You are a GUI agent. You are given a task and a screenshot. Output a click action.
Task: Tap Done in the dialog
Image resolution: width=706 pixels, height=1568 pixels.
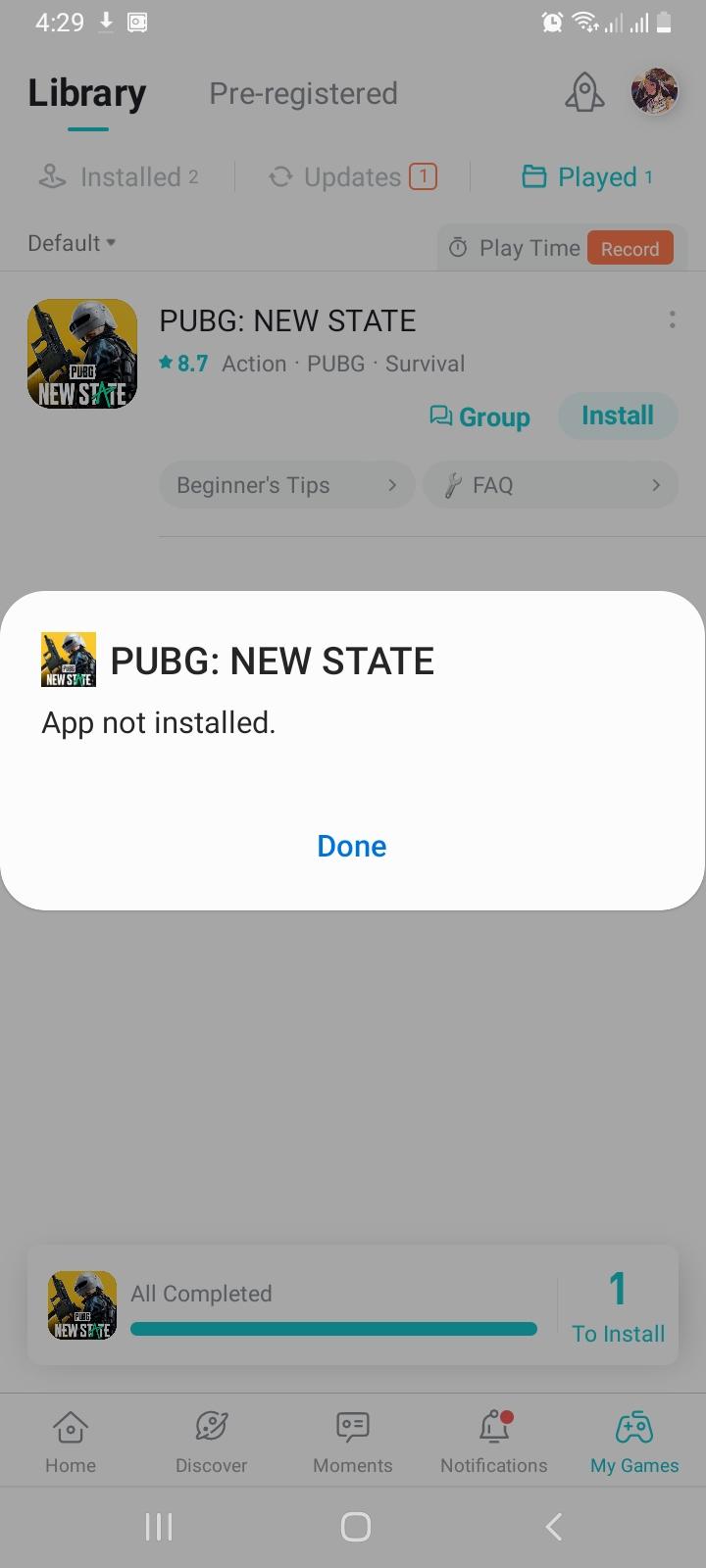[351, 846]
